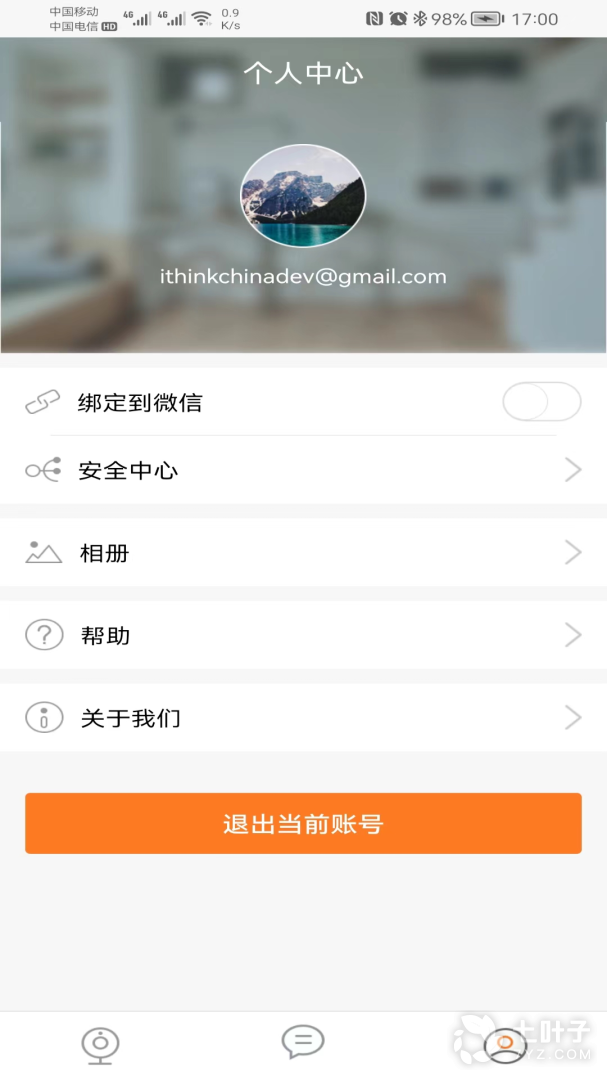607x1080 pixels.
Task: Open 安全中心 settings
Action: pos(303,470)
